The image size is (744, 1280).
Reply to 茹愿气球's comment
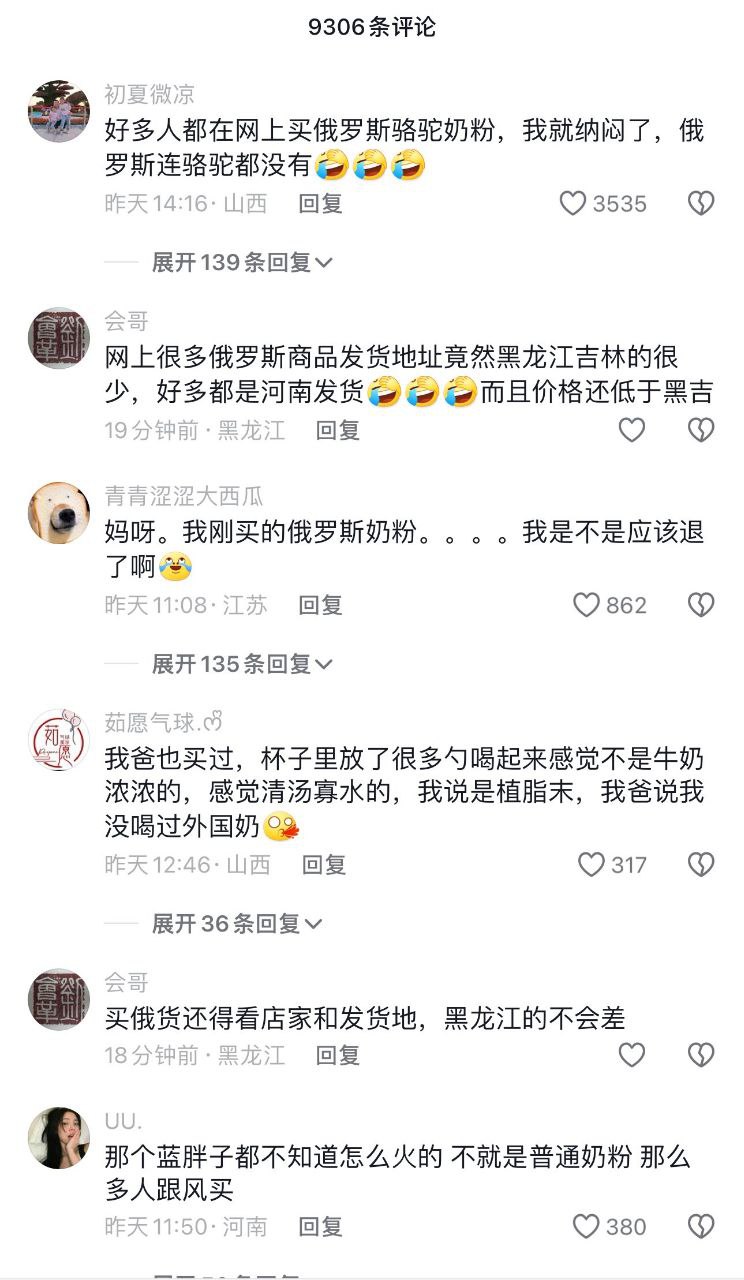coord(324,865)
